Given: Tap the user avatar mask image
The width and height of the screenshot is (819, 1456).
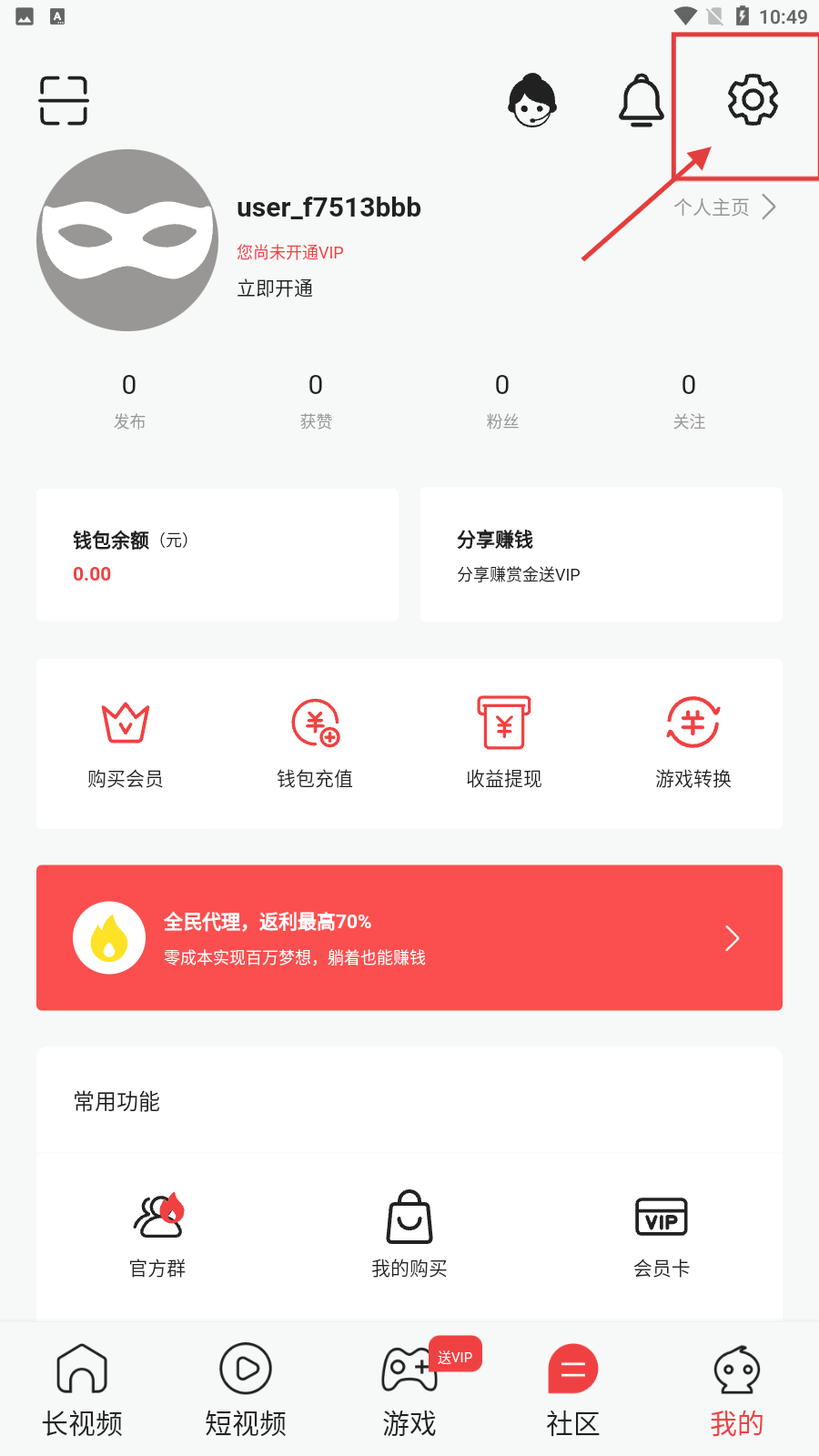Looking at the screenshot, I should point(127,240).
